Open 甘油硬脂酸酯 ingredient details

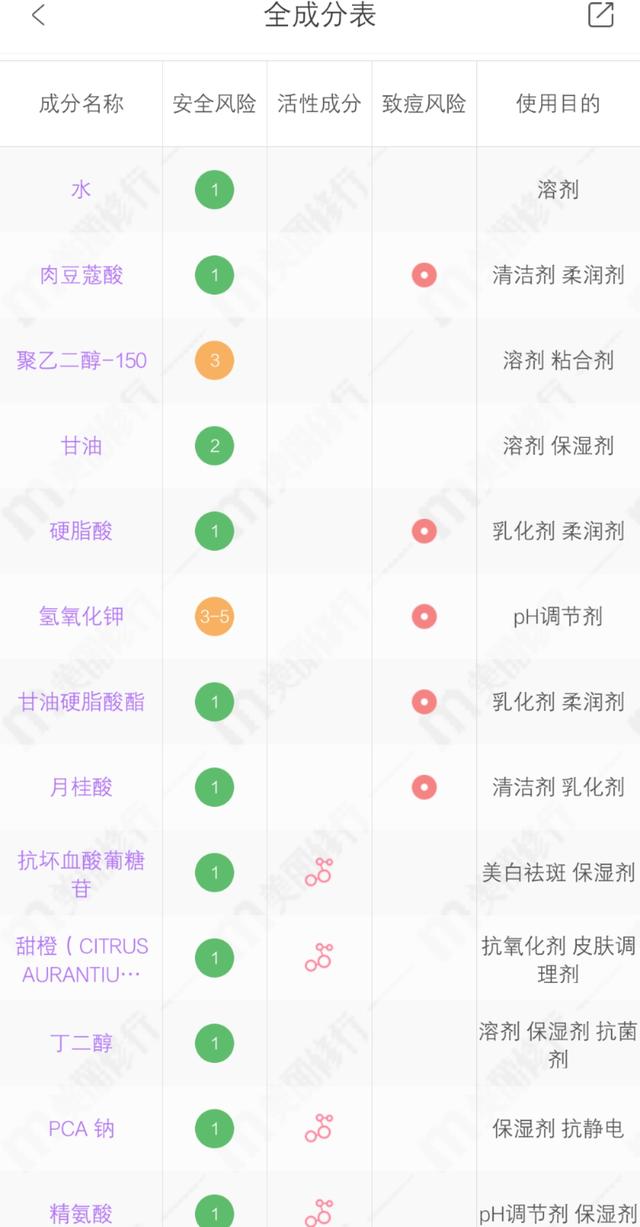point(81,702)
